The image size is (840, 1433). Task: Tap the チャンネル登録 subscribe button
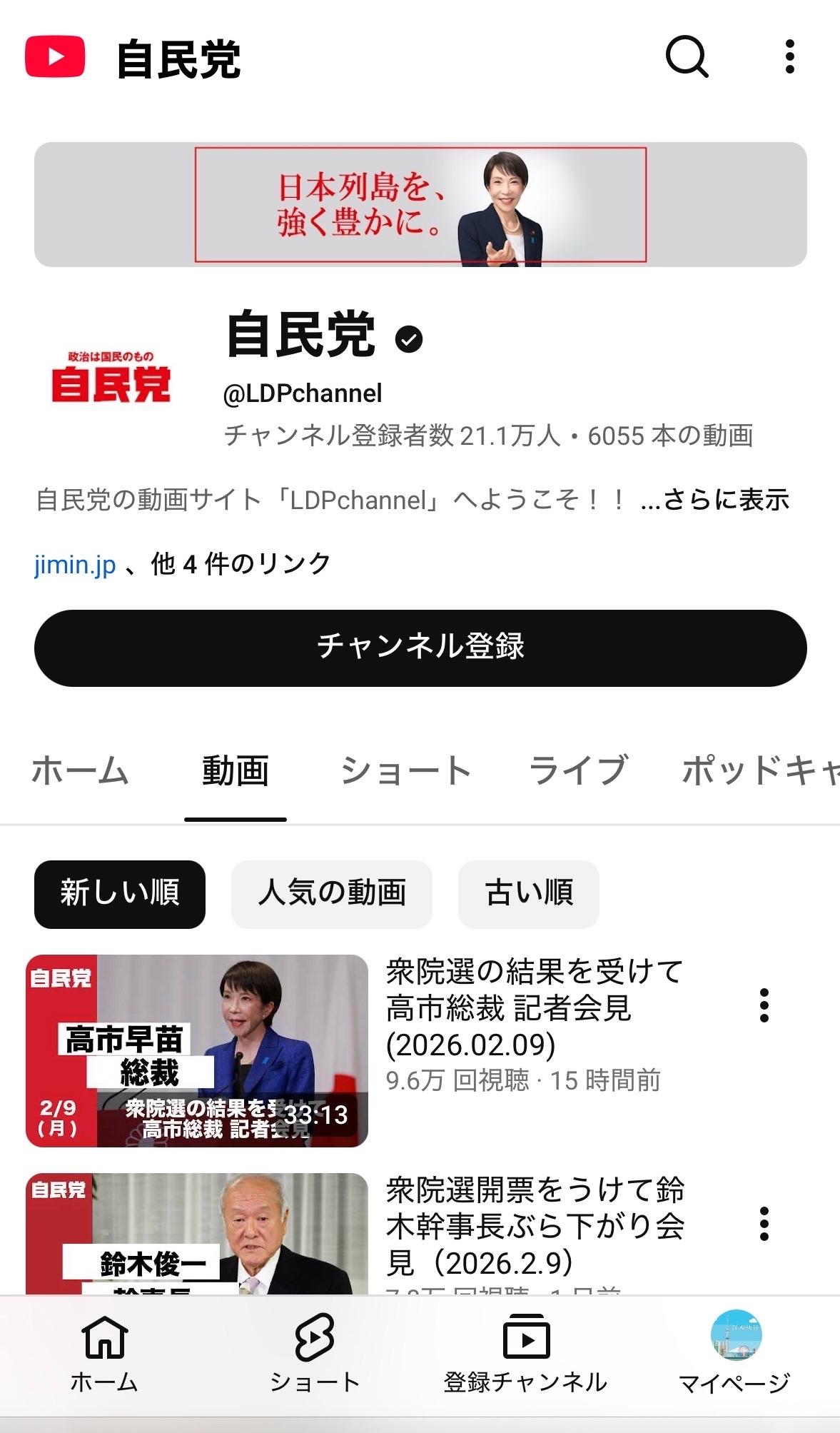pyautogui.click(x=420, y=646)
